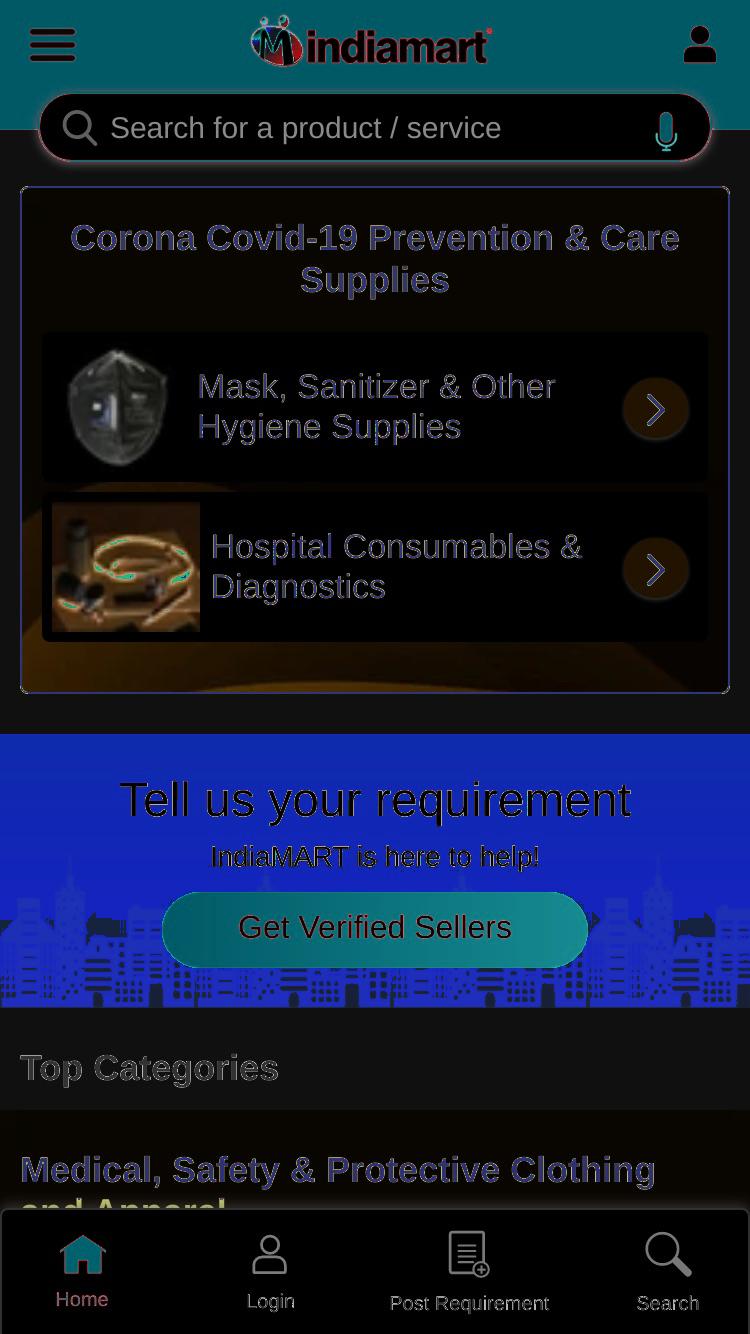Switch to the Home tab
Image resolution: width=750 pixels, height=1334 pixels.
(82, 1272)
